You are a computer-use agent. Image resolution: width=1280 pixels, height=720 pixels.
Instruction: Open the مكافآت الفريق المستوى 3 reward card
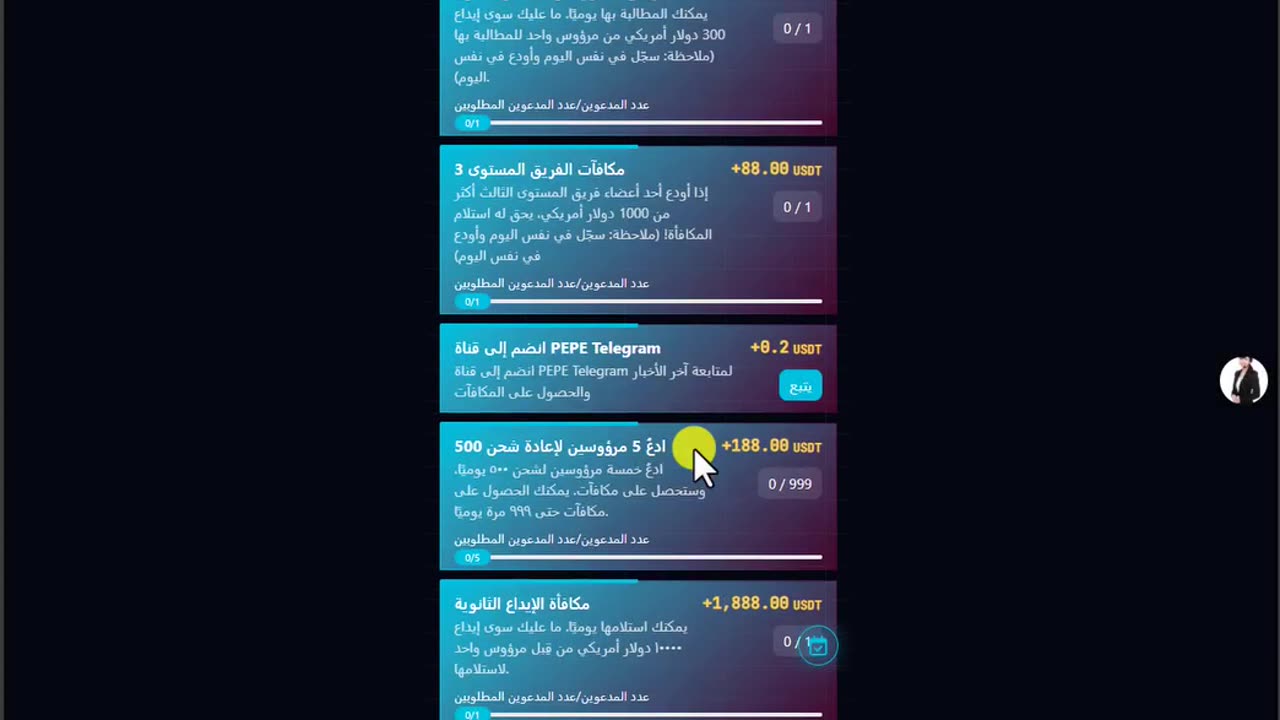click(637, 230)
